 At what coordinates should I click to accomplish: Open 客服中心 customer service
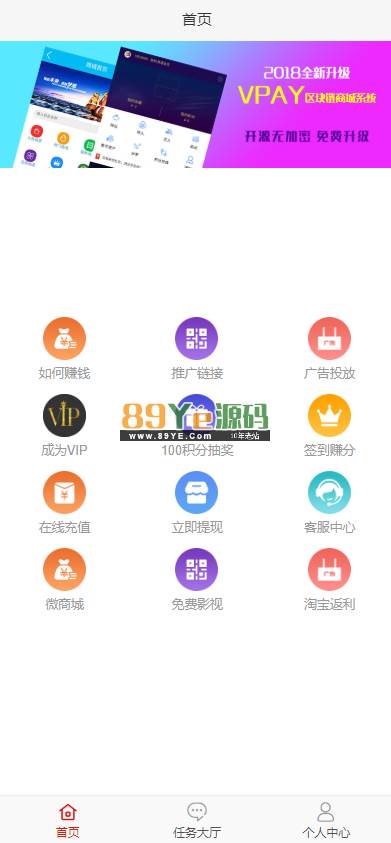(329, 502)
